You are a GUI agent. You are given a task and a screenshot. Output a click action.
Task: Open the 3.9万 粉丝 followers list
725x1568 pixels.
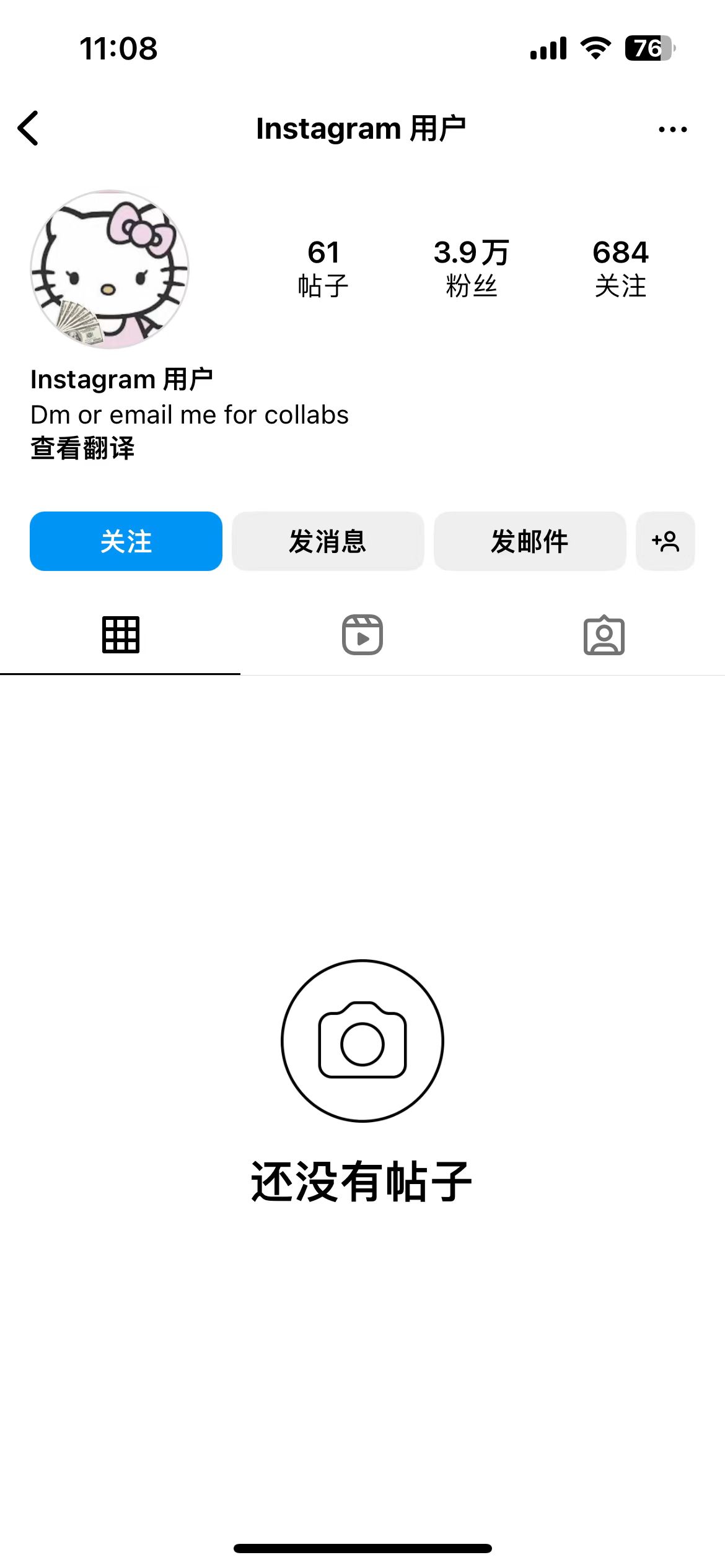pyautogui.click(x=471, y=268)
